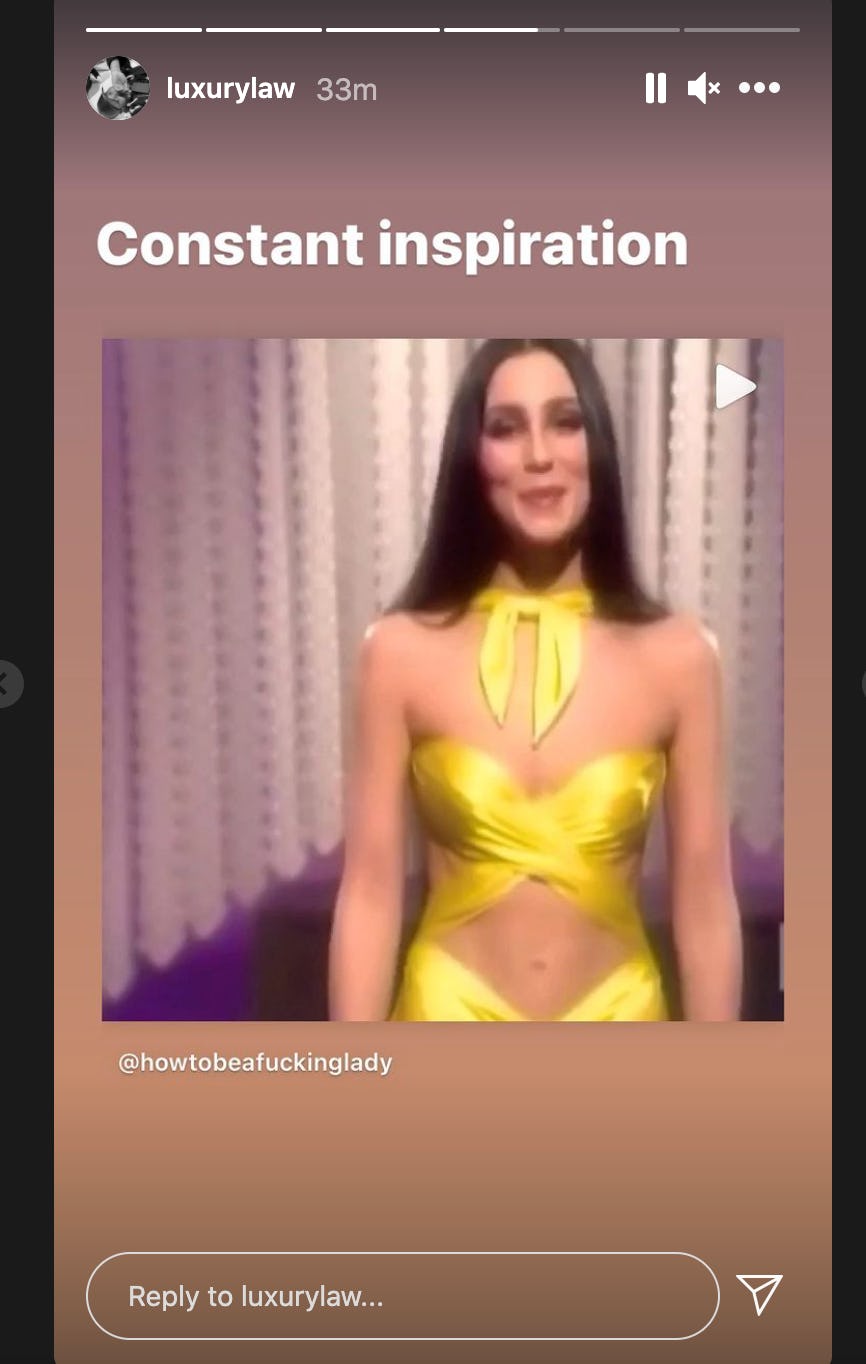Unmute the story audio
Image resolution: width=866 pixels, height=1364 pixels.
704,89
